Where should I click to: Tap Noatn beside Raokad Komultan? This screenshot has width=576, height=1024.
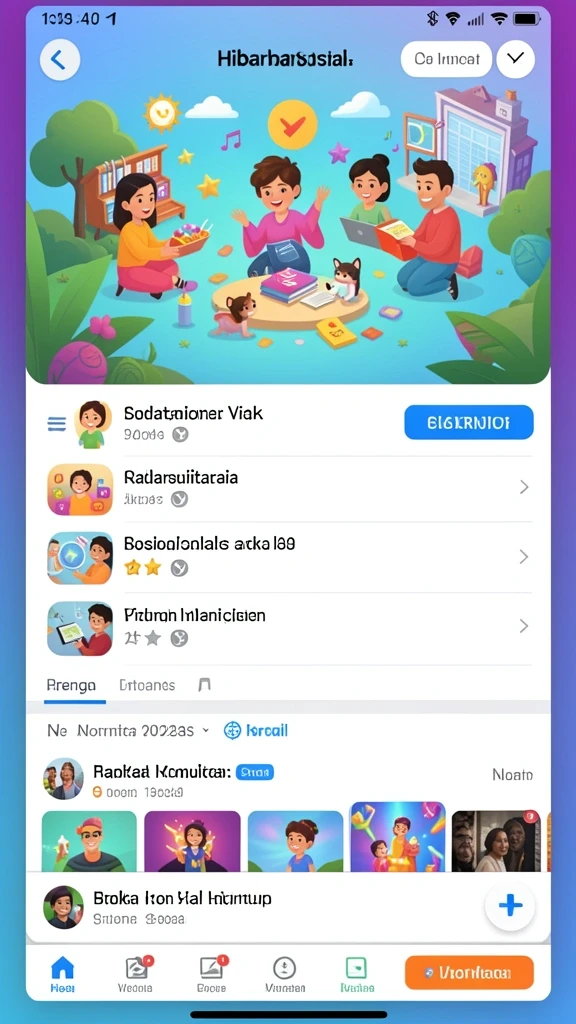[x=512, y=775]
